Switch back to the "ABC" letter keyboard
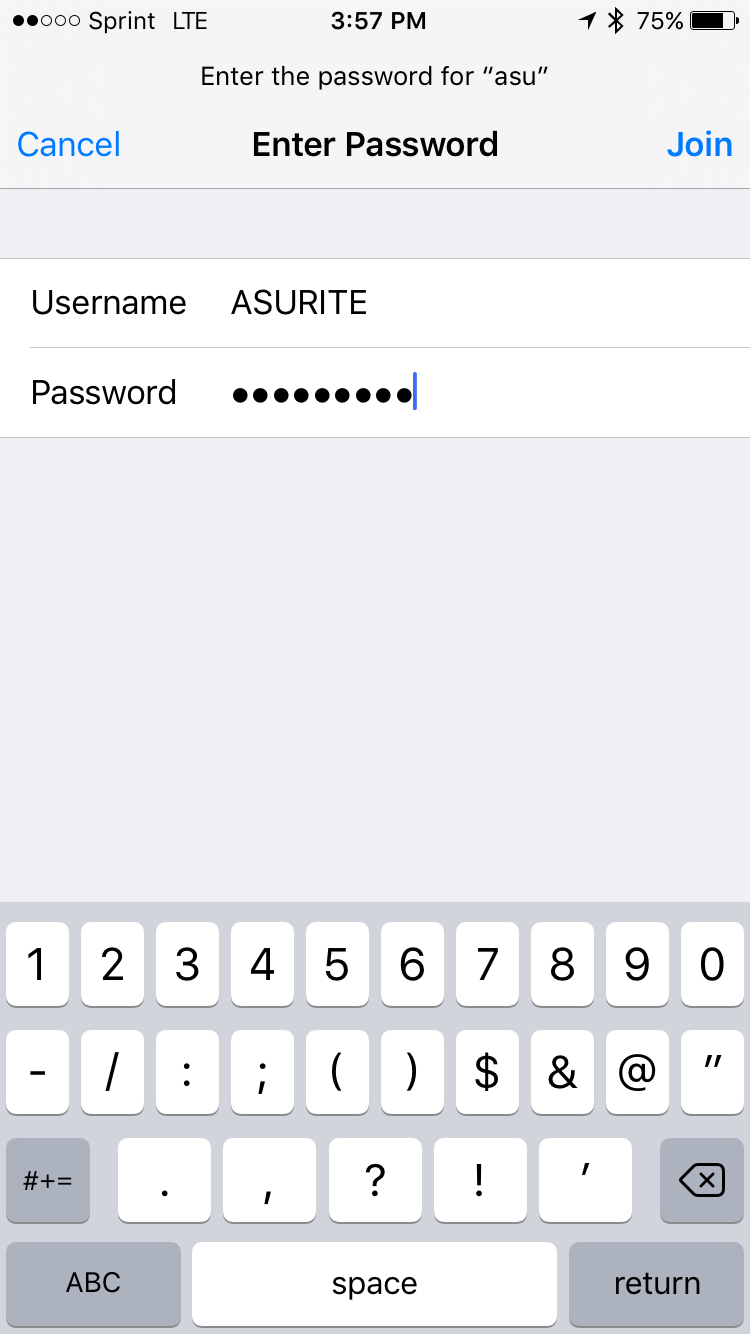 [x=92, y=1284]
